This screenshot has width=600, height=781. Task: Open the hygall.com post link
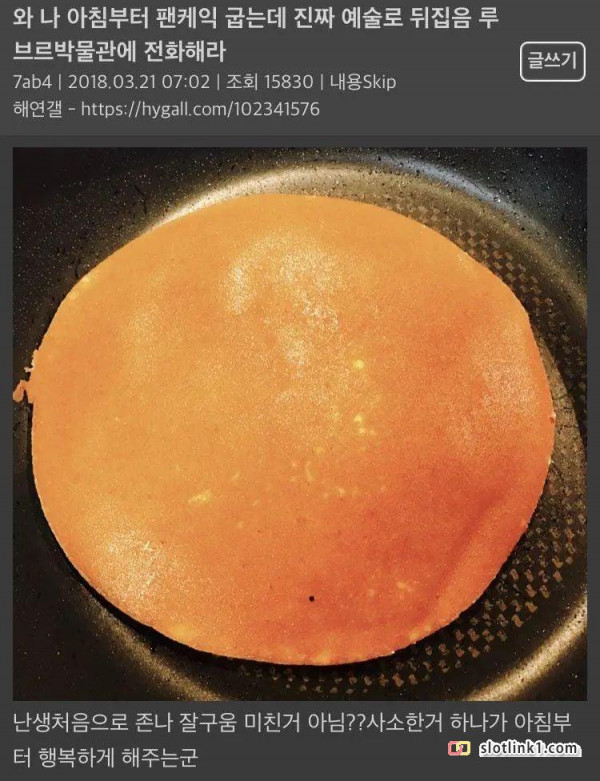click(200, 109)
